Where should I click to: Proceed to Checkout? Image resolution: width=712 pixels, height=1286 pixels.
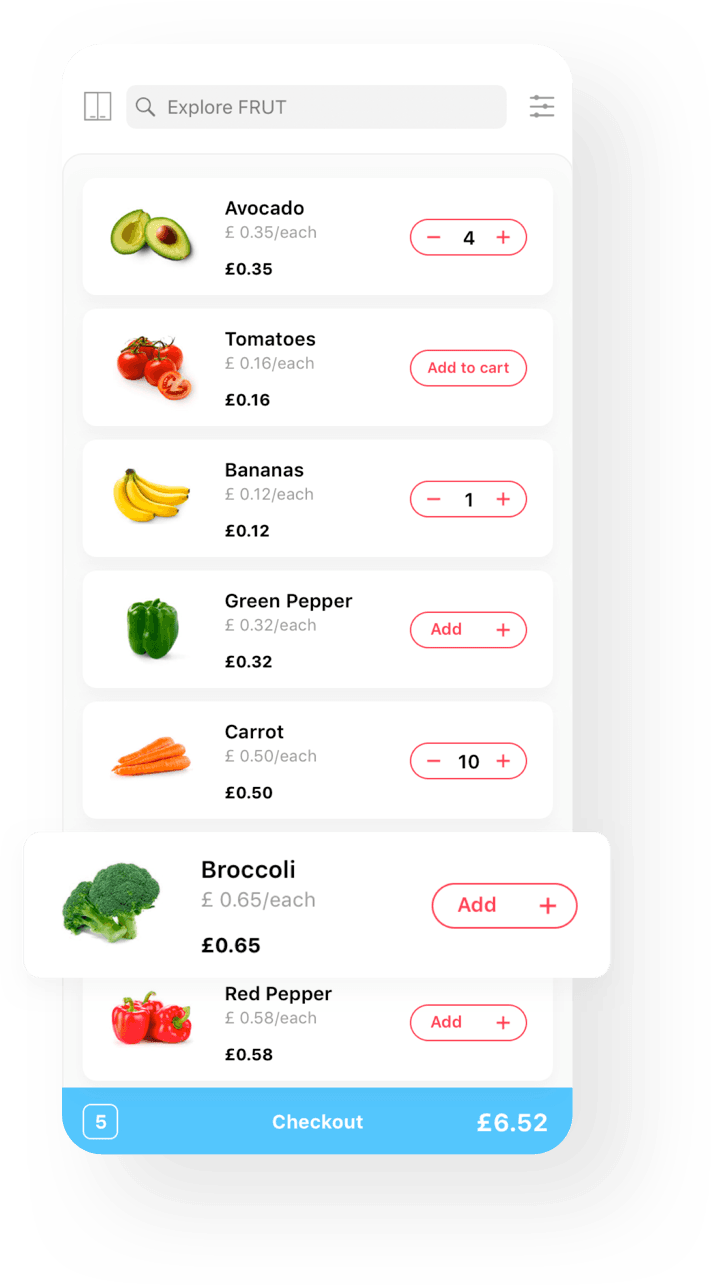317,1122
